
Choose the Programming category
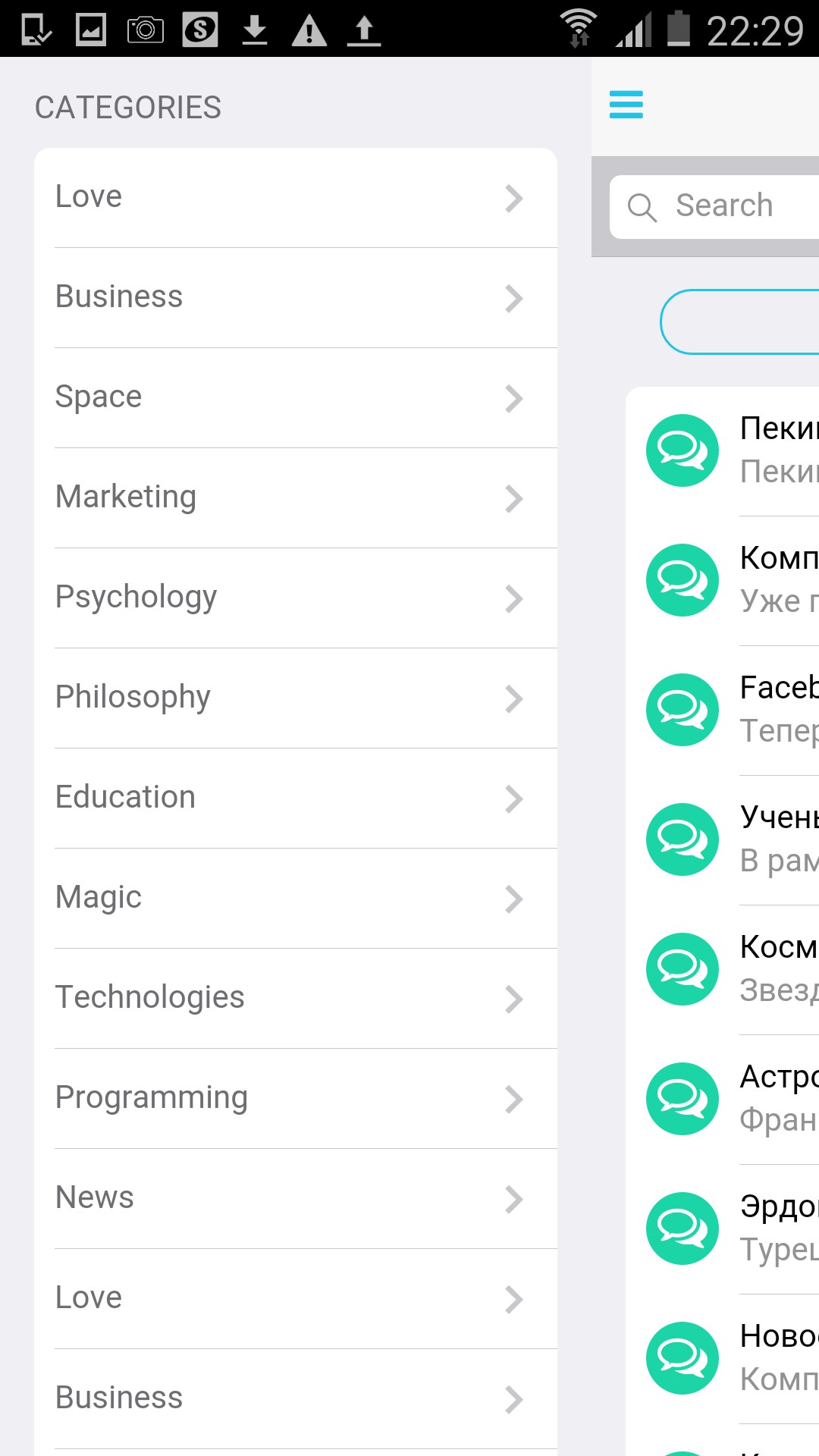point(296,1098)
